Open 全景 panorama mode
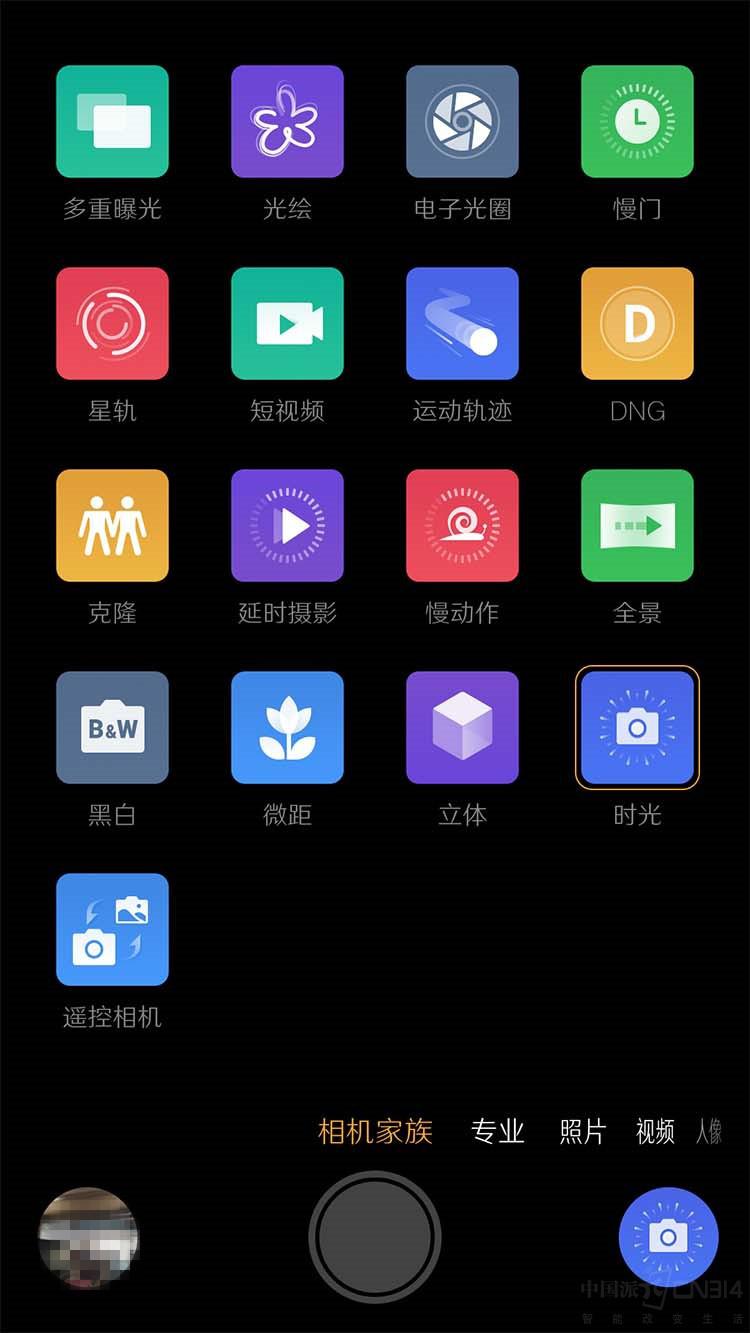The height and width of the screenshot is (1333, 750). pos(637,526)
